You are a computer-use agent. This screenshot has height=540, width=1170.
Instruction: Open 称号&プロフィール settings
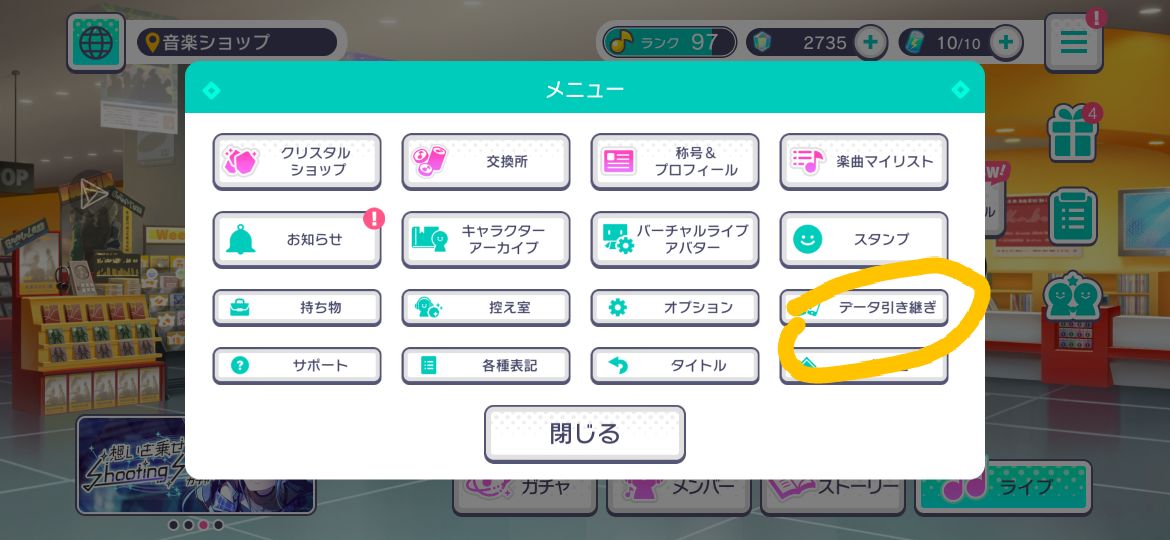point(675,161)
